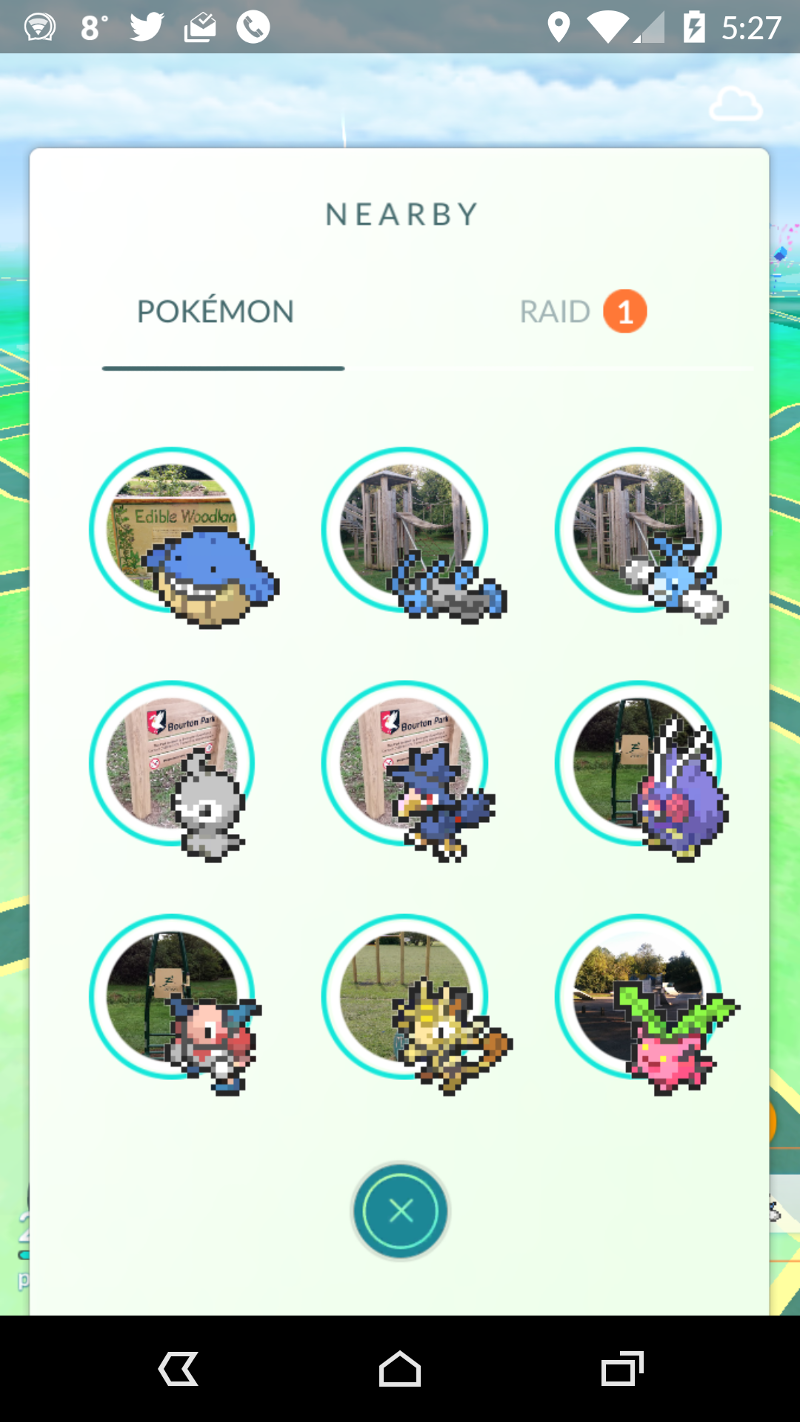The image size is (800, 1422).
Task: Tap the Twitter notification in the status bar
Action: [x=145, y=26]
